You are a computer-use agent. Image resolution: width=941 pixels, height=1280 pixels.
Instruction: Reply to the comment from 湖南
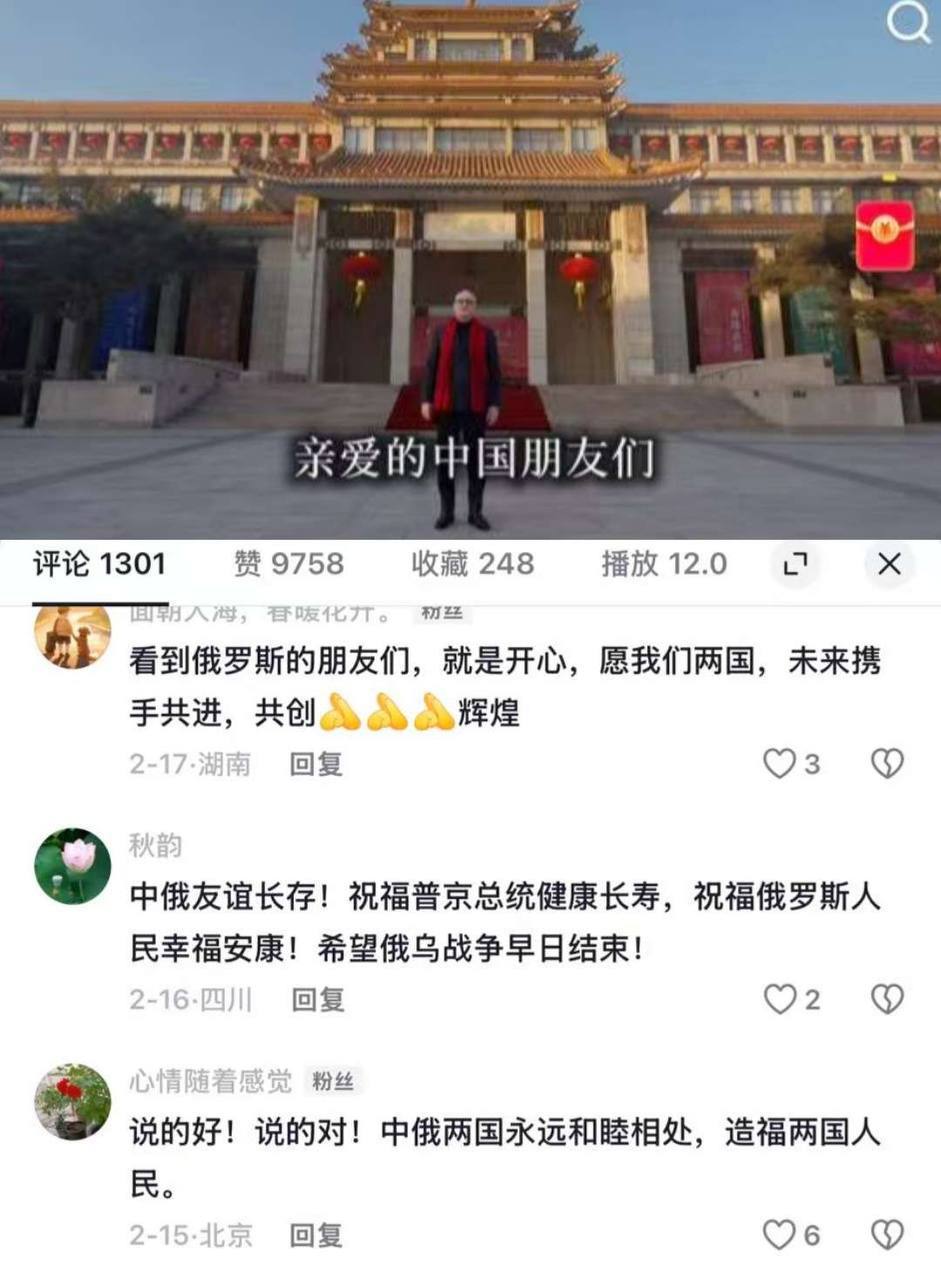316,765
